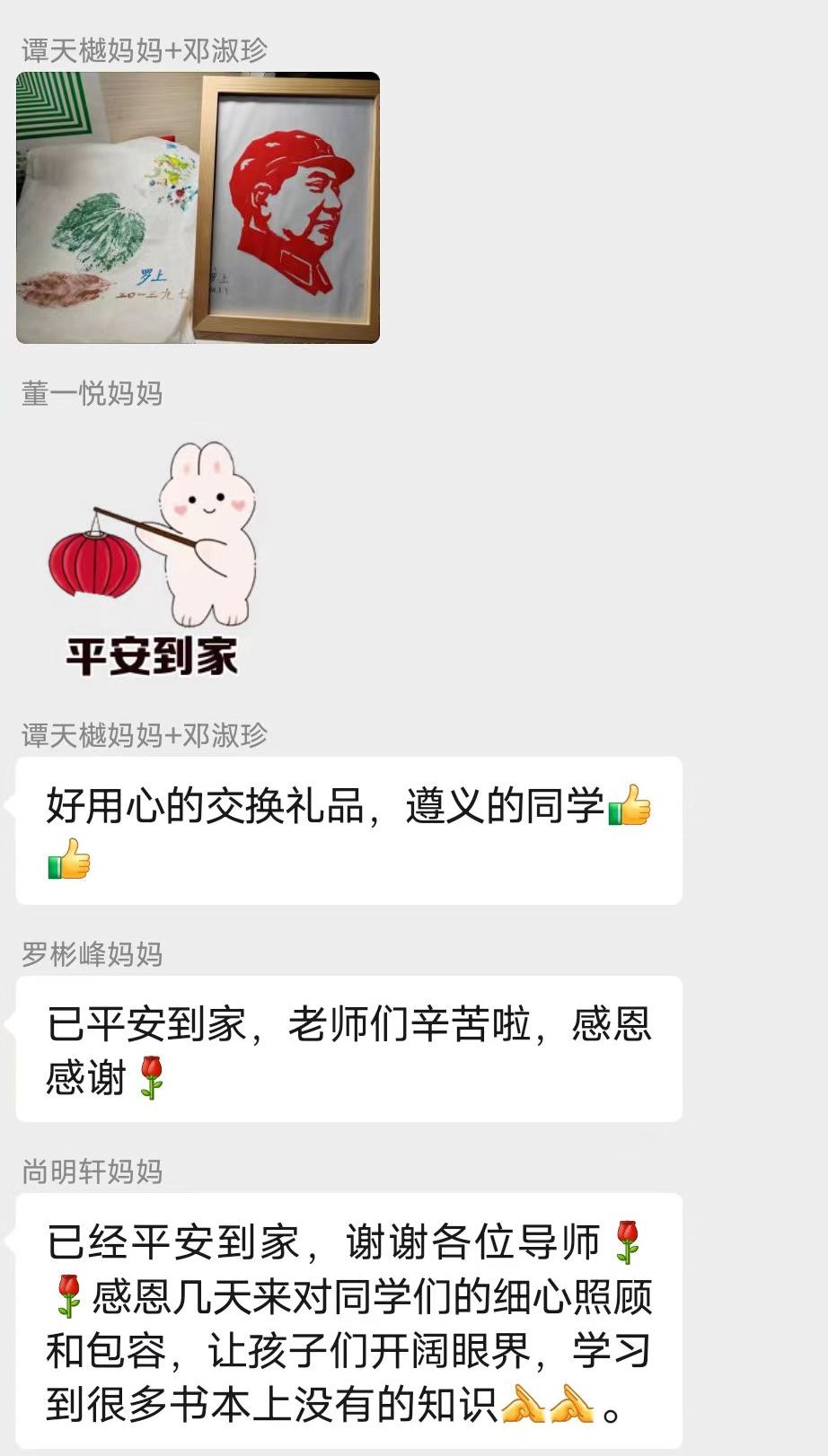This screenshot has width=828, height=1456.
Task: Open the 平安到家 rabbit sticker
Action: click(x=153, y=558)
